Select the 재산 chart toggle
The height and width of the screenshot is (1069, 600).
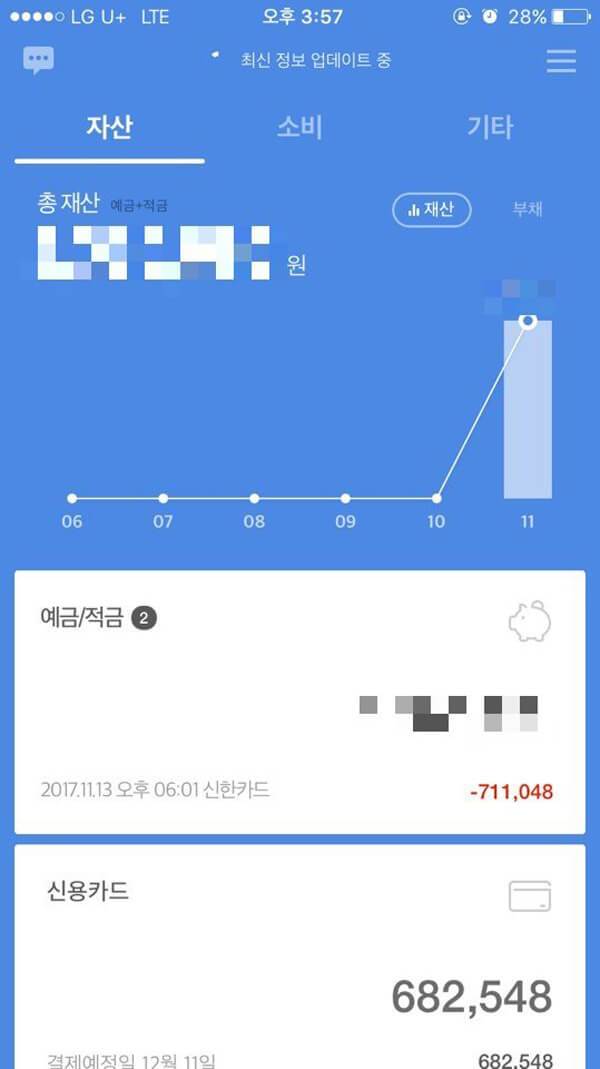(x=431, y=210)
